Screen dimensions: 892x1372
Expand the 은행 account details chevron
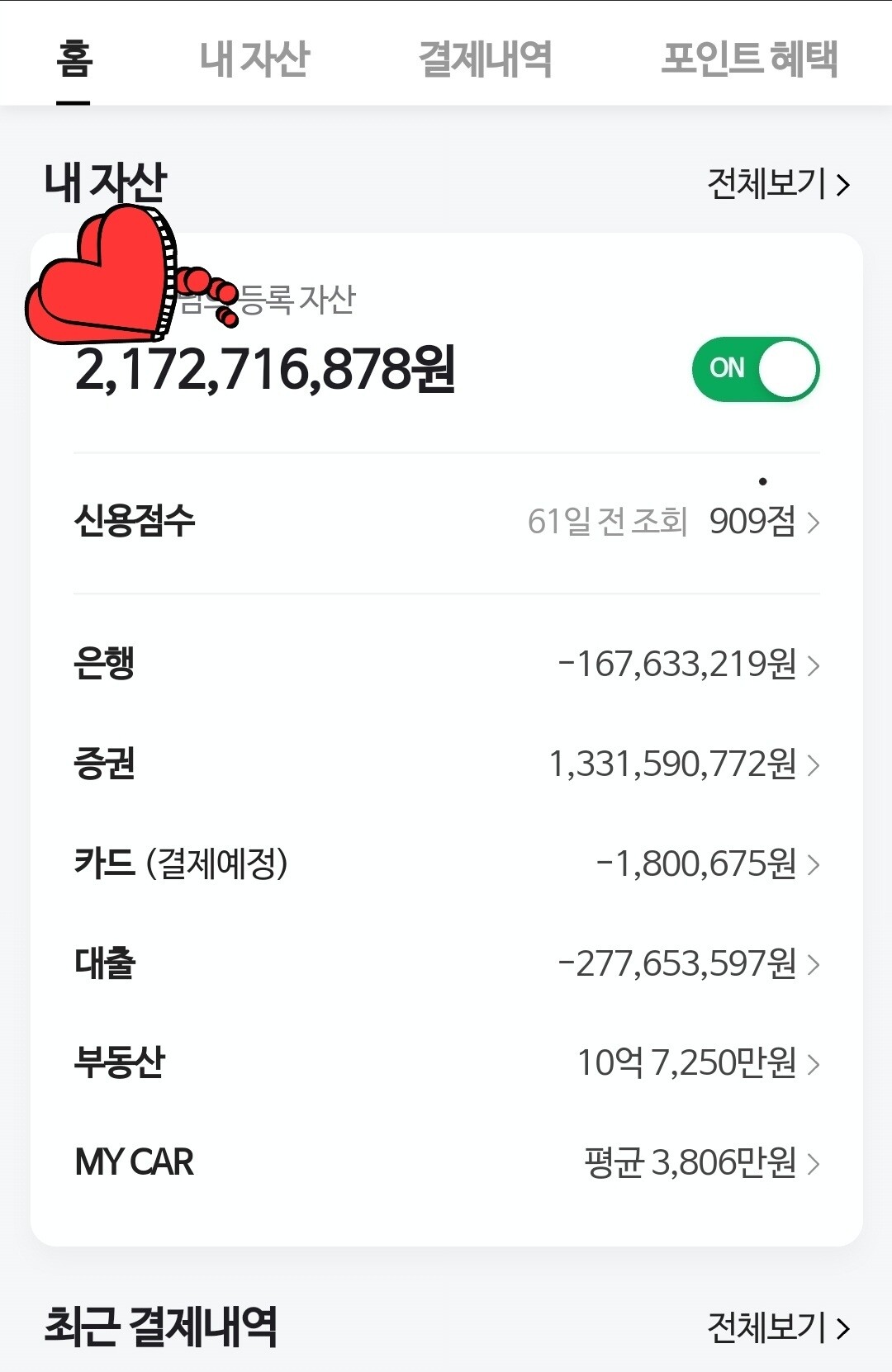(x=813, y=665)
